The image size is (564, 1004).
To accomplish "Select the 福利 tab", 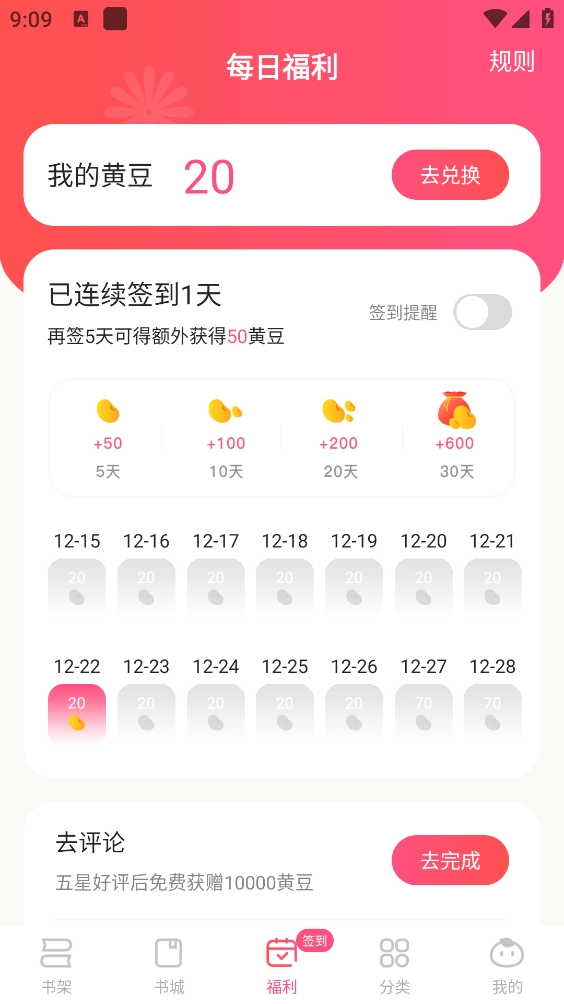I will (x=282, y=966).
